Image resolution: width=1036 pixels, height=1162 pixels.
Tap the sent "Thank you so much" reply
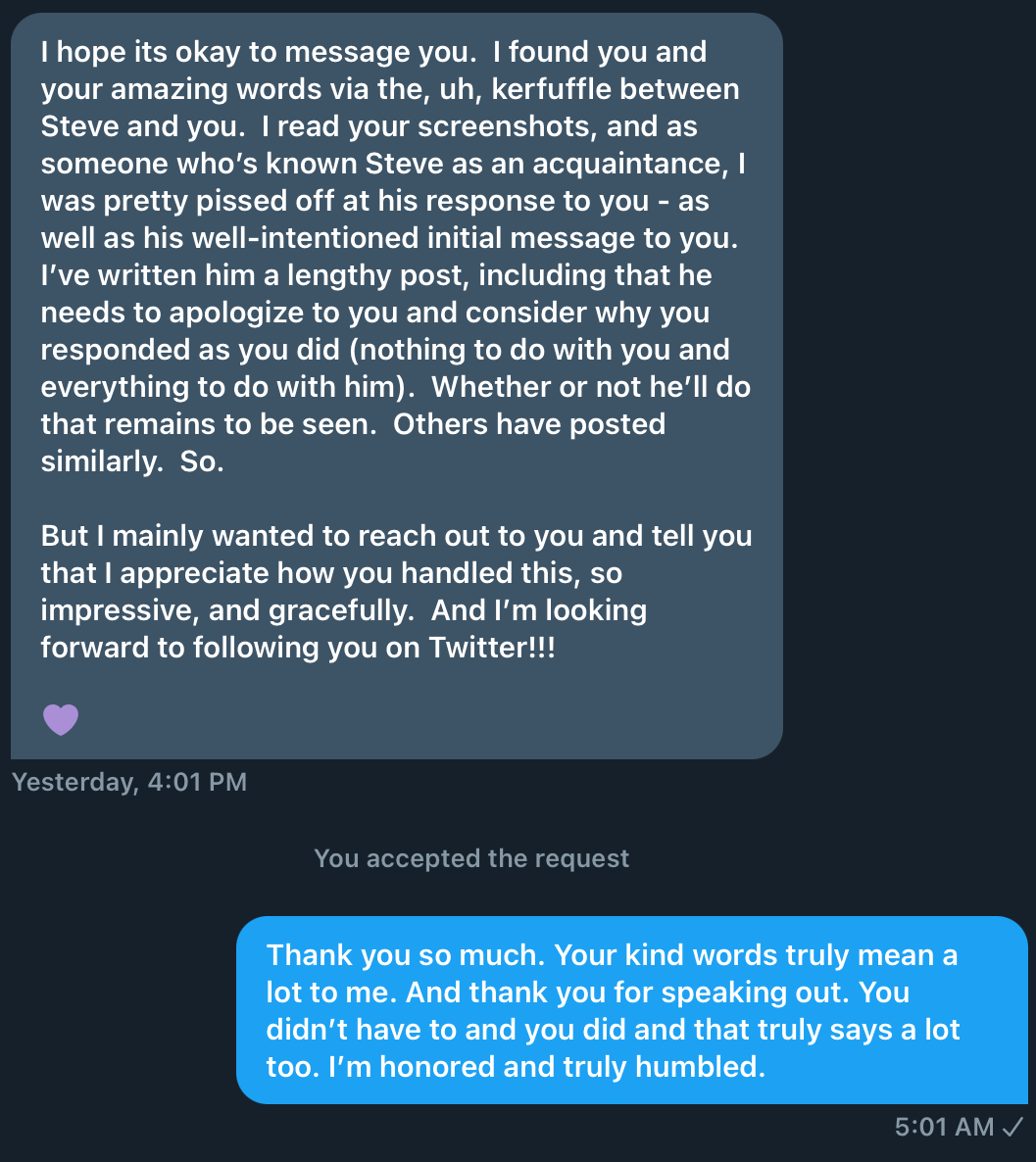pyautogui.click(x=631, y=1010)
